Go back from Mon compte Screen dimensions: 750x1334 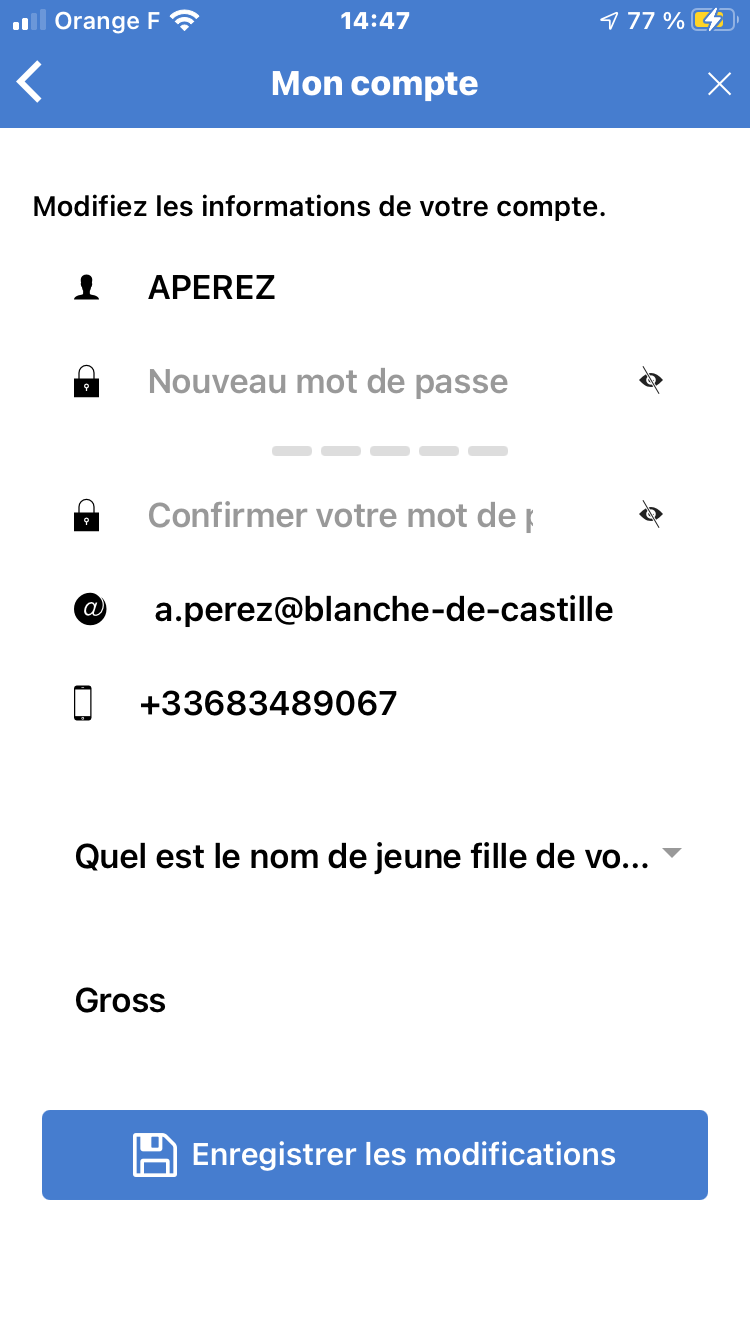31,82
